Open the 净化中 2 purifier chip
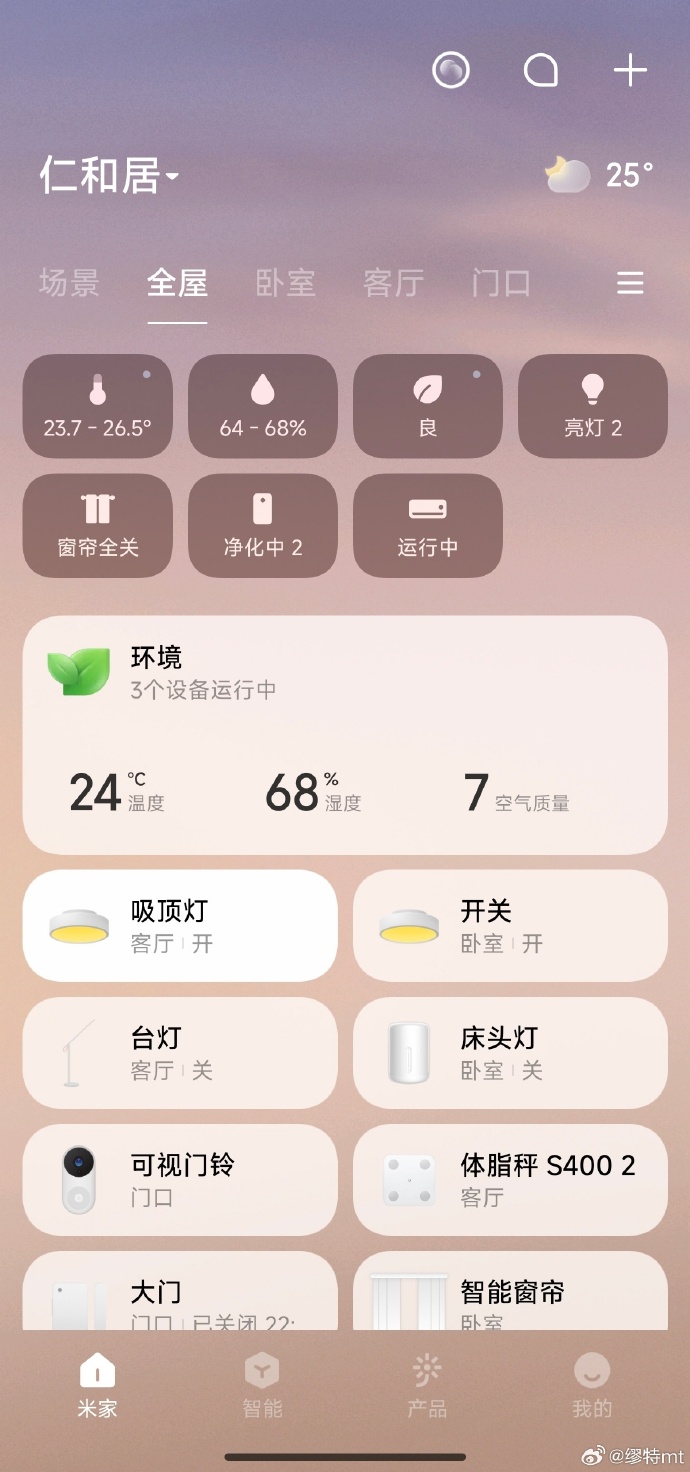Viewport: 690px width, 1472px height. [x=263, y=526]
